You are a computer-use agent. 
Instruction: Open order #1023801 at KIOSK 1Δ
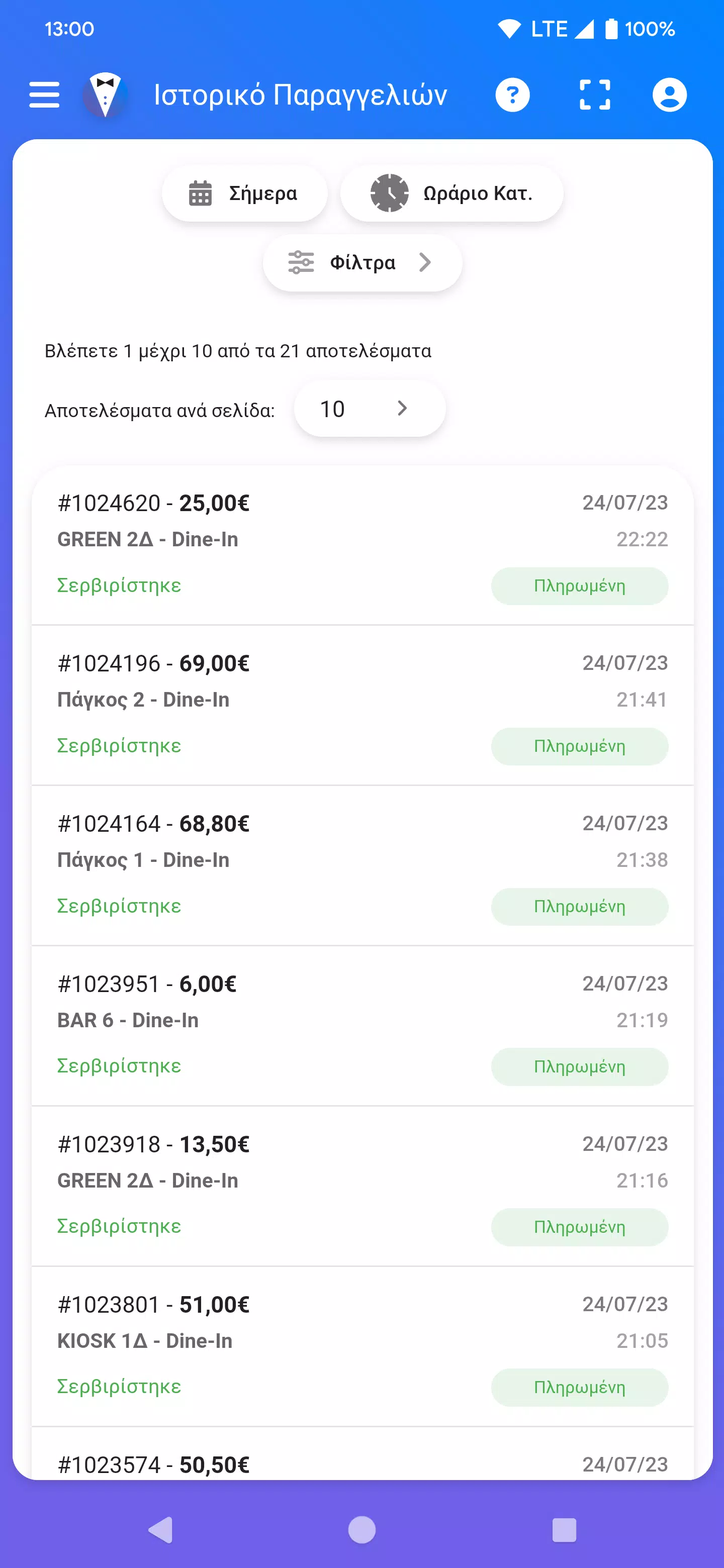pyautogui.click(x=363, y=1346)
